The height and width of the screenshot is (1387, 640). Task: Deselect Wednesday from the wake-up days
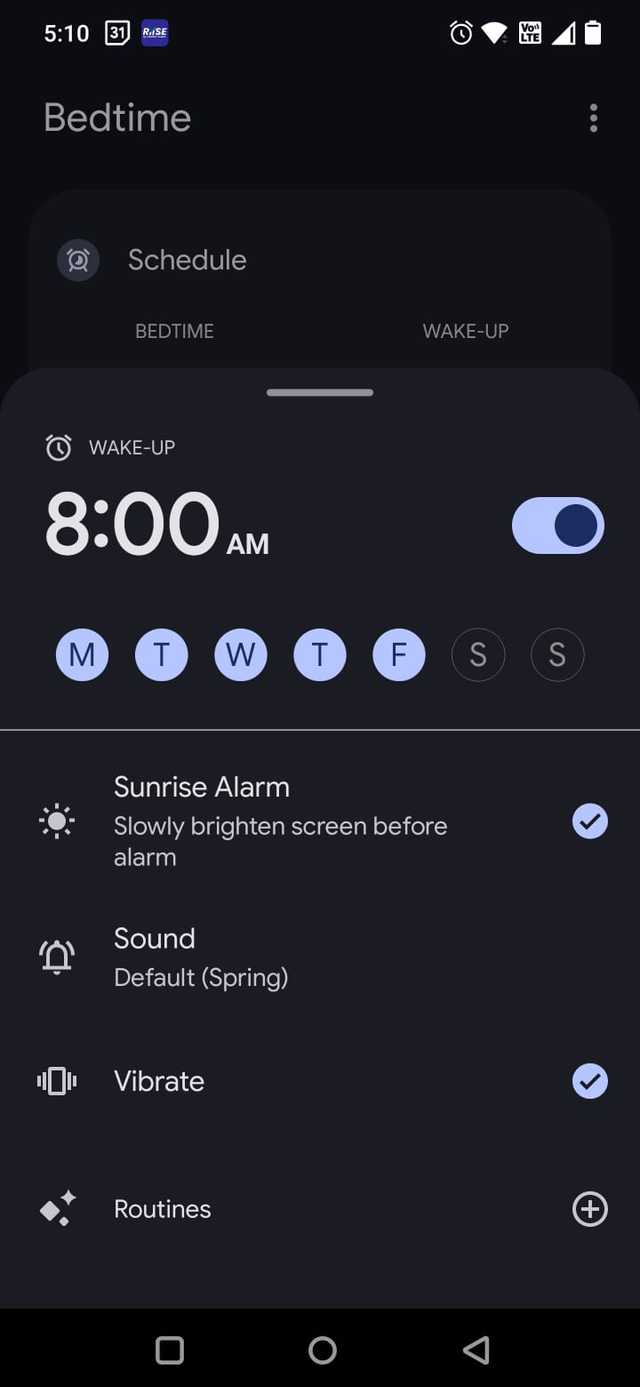[x=240, y=655]
